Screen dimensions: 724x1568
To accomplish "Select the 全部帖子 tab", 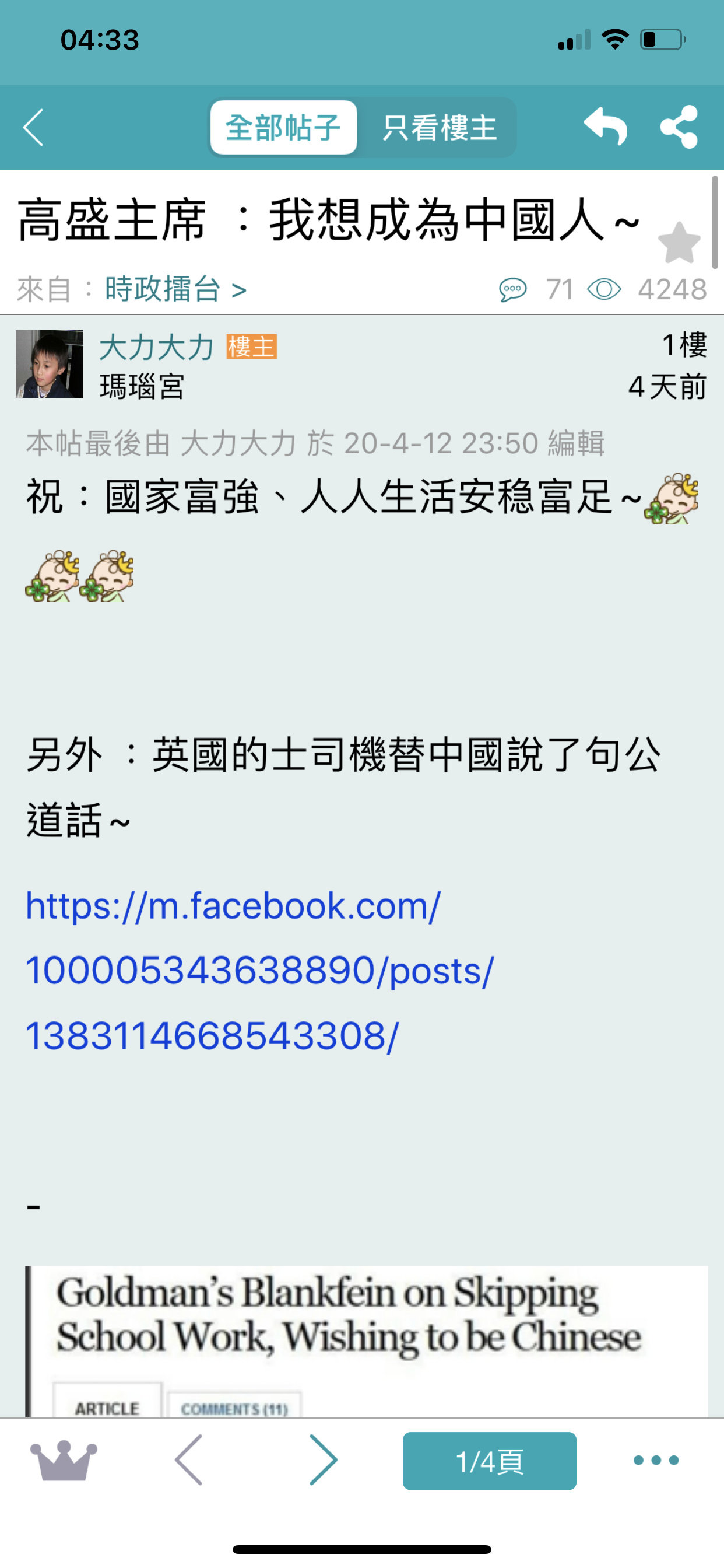I will (283, 128).
